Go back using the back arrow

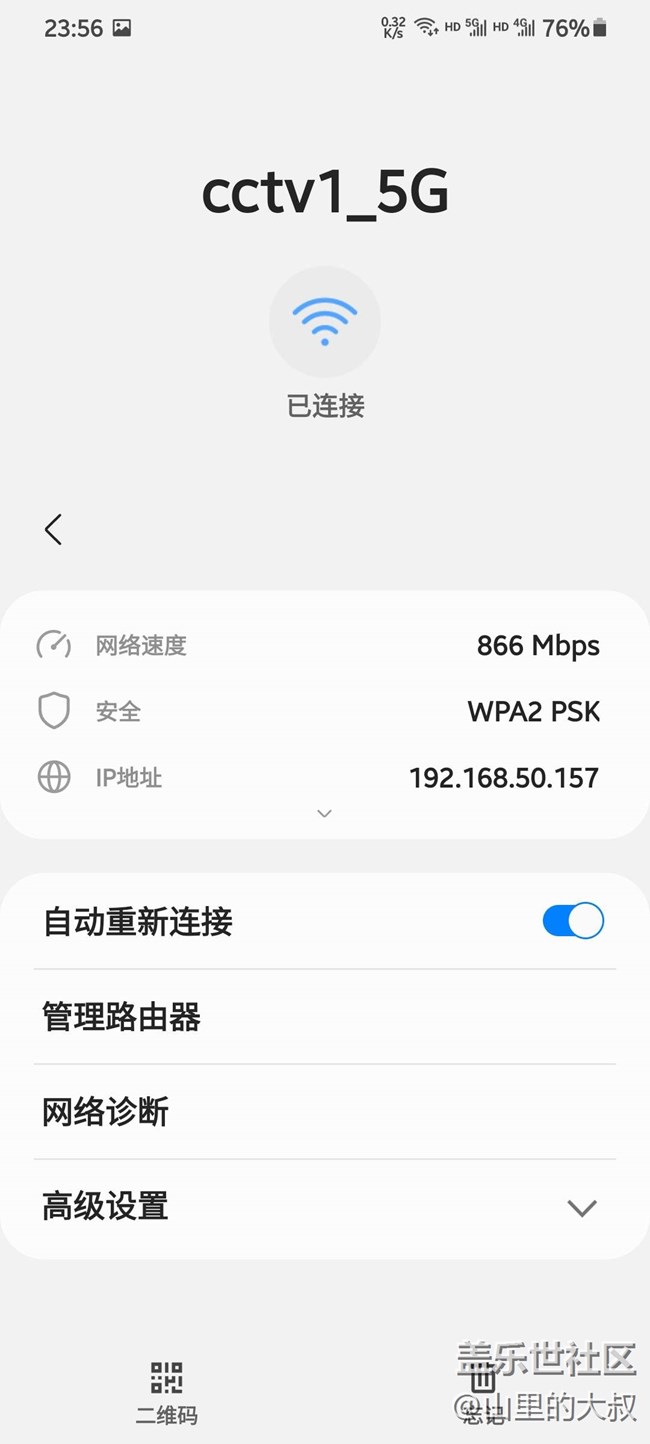click(54, 529)
